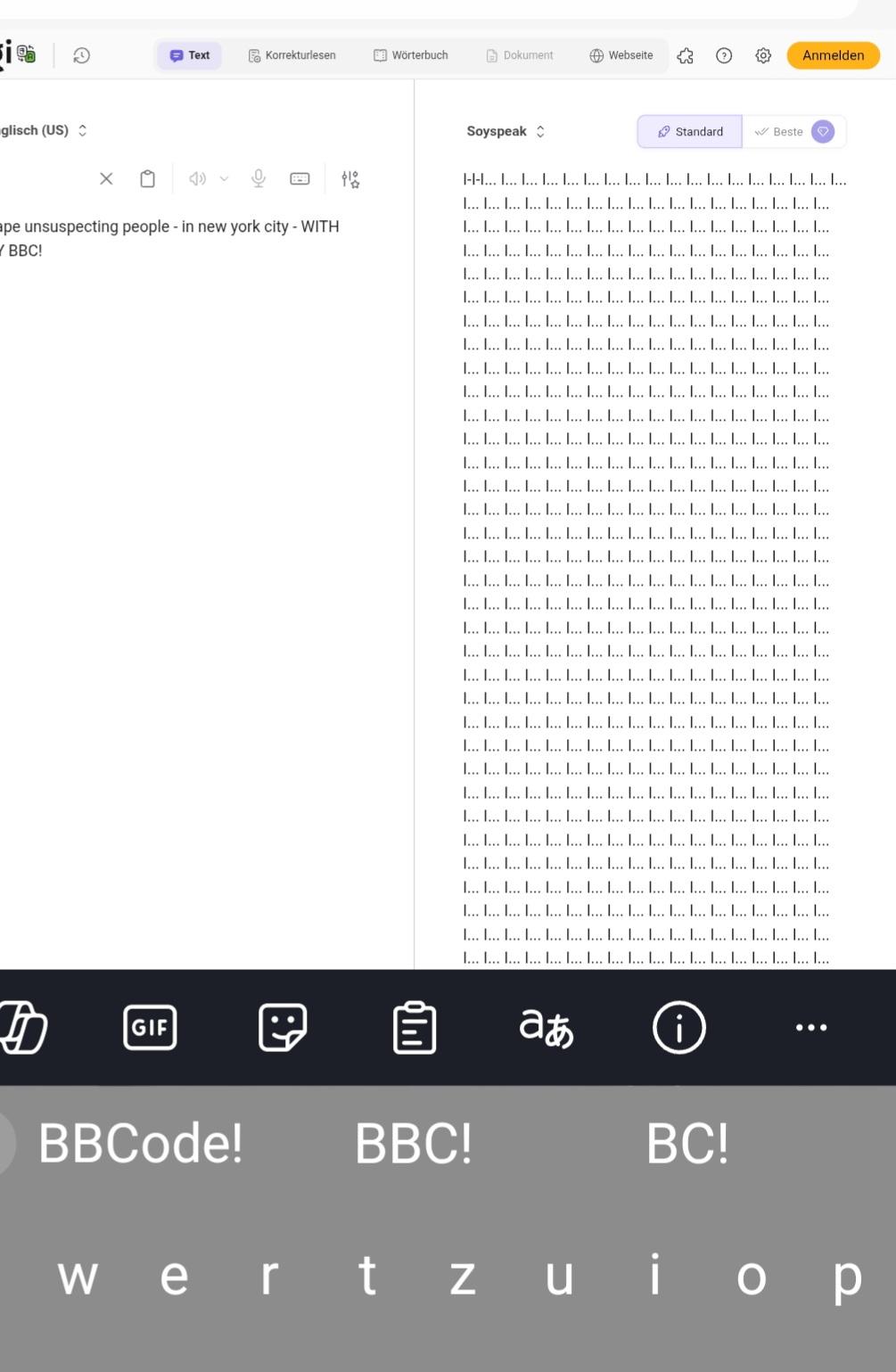The height and width of the screenshot is (1372, 896).
Task: Open the Wörterbuch tab
Action: (410, 55)
